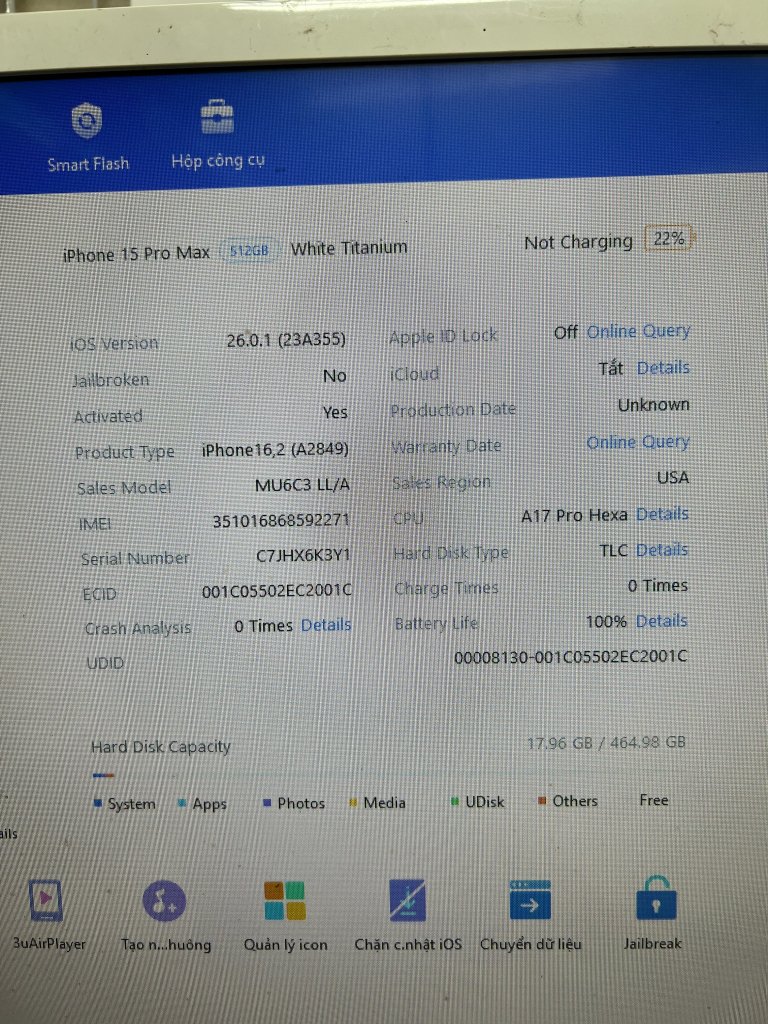Show Crash Analysis Details
The image size is (768, 1024).
tap(326, 625)
